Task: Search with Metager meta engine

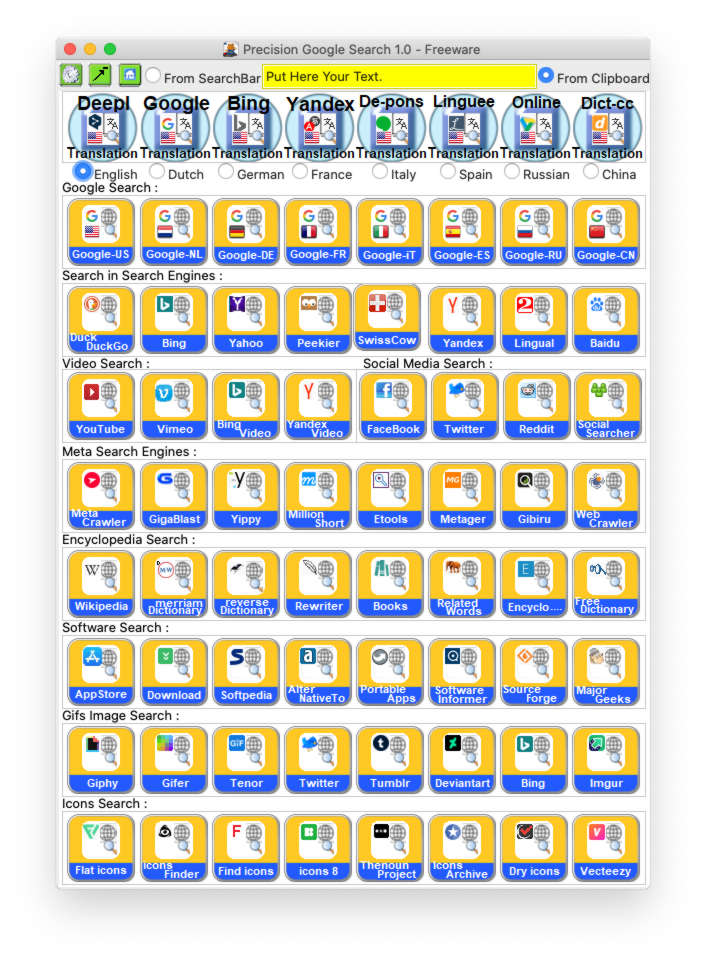Action: pos(461,495)
